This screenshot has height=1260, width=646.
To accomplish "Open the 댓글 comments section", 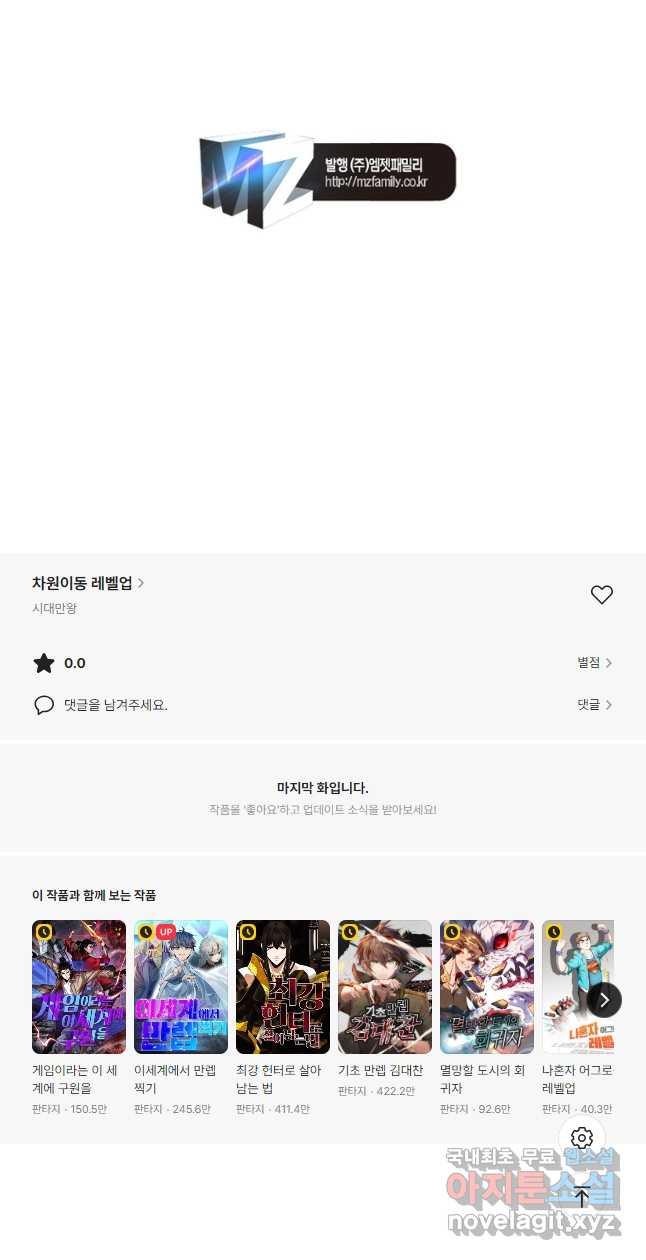I will click(x=594, y=705).
